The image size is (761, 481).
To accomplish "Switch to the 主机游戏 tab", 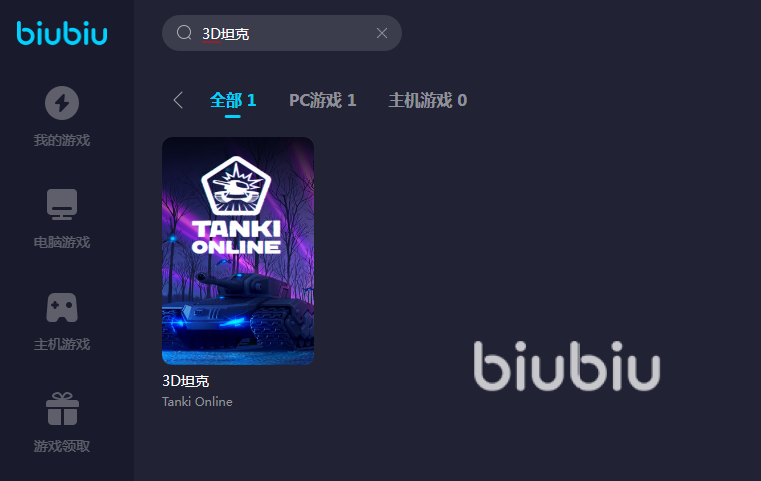I will pos(427,100).
